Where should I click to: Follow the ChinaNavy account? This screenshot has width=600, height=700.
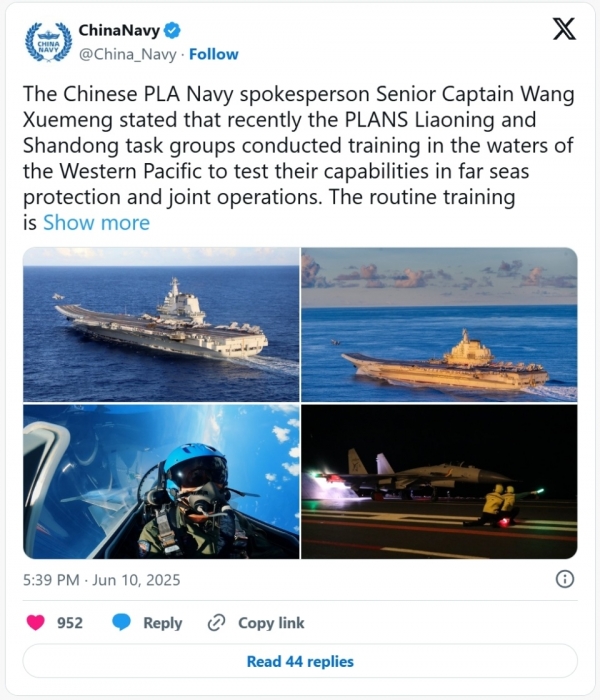click(x=214, y=53)
